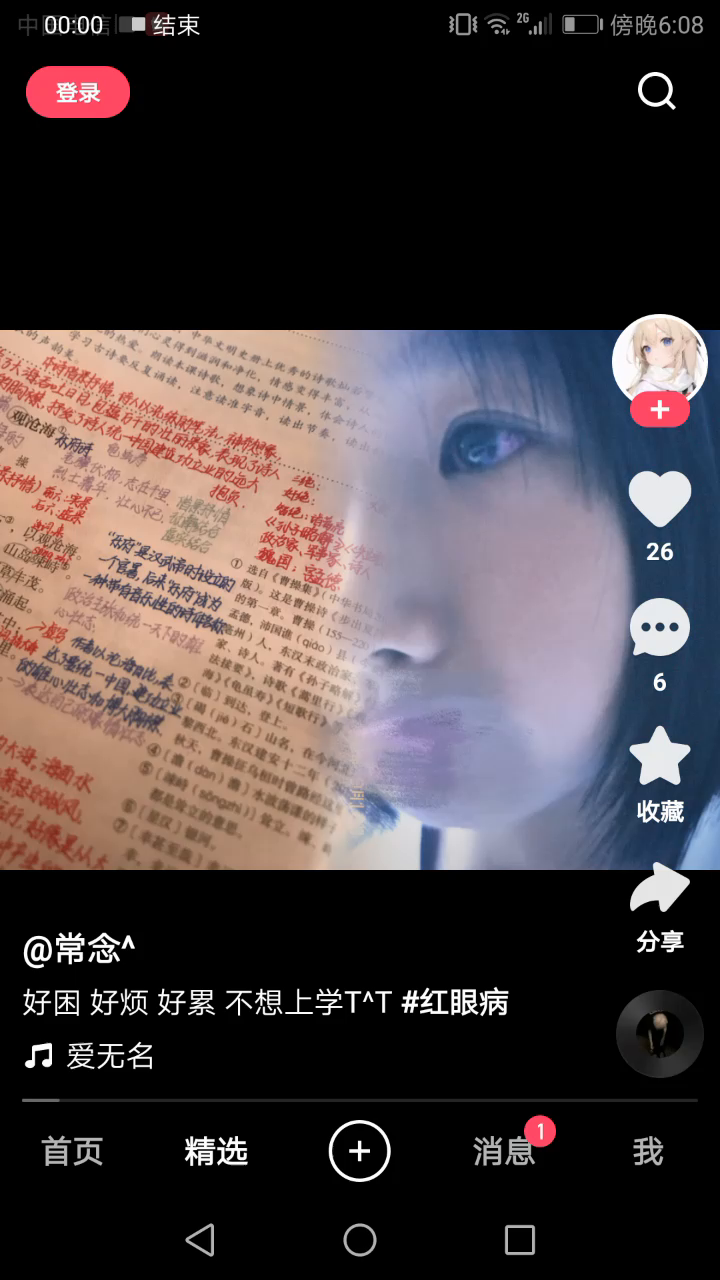Open the search icon
The image size is (720, 1280).
tap(657, 92)
